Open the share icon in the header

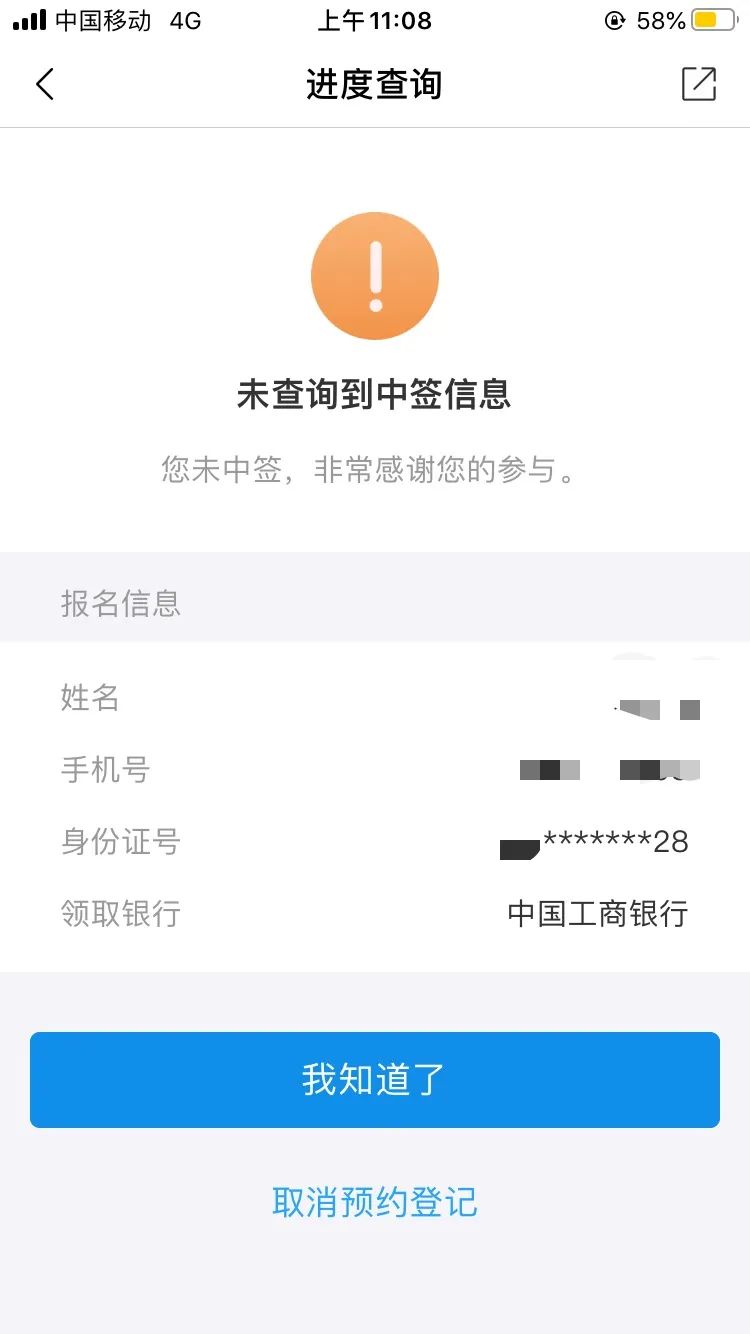[x=699, y=84]
